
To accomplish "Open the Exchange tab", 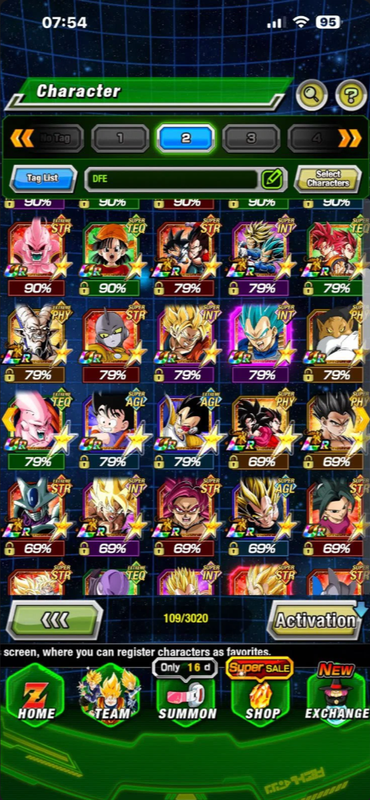I will tap(337, 696).
